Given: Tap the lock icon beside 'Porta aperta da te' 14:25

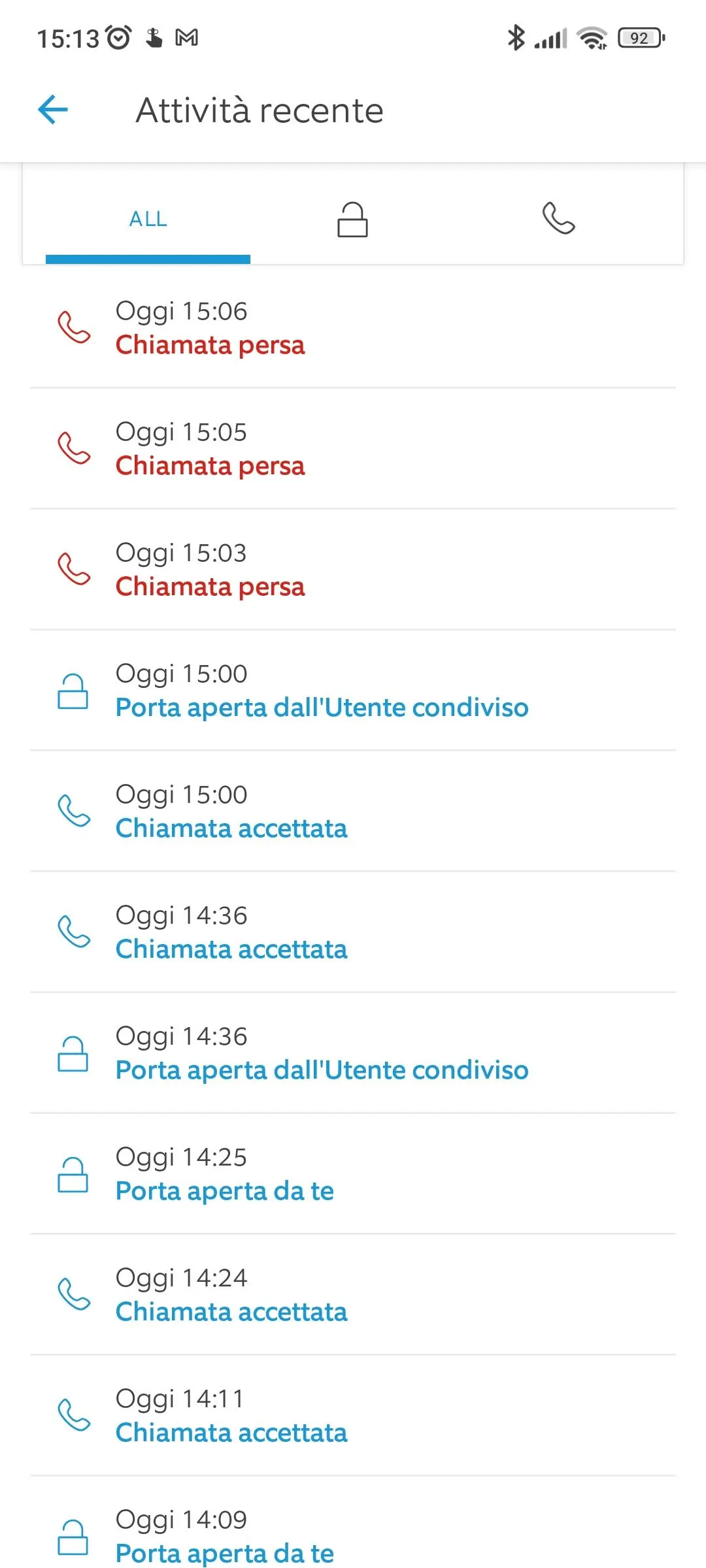Looking at the screenshot, I should 74,1174.
